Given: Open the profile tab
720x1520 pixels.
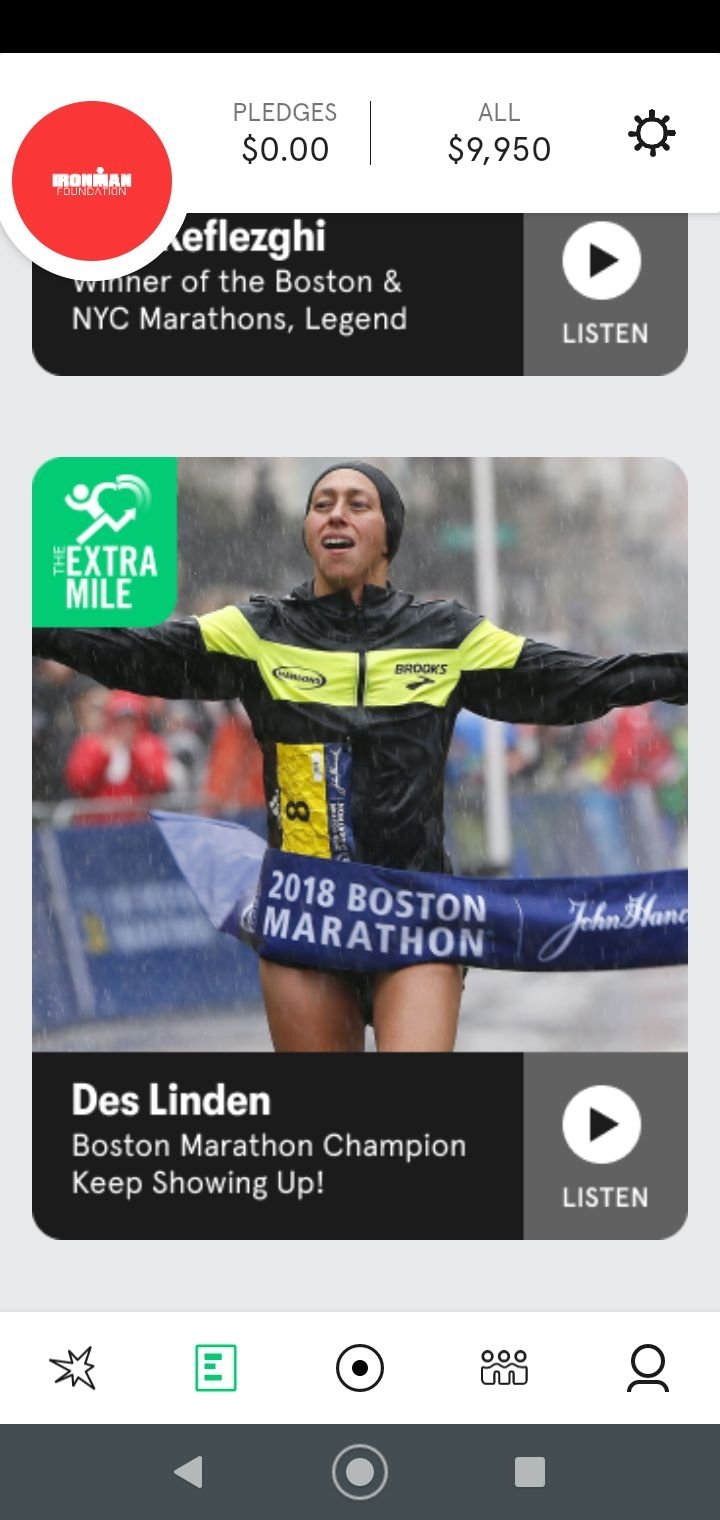Looking at the screenshot, I should (x=647, y=1368).
